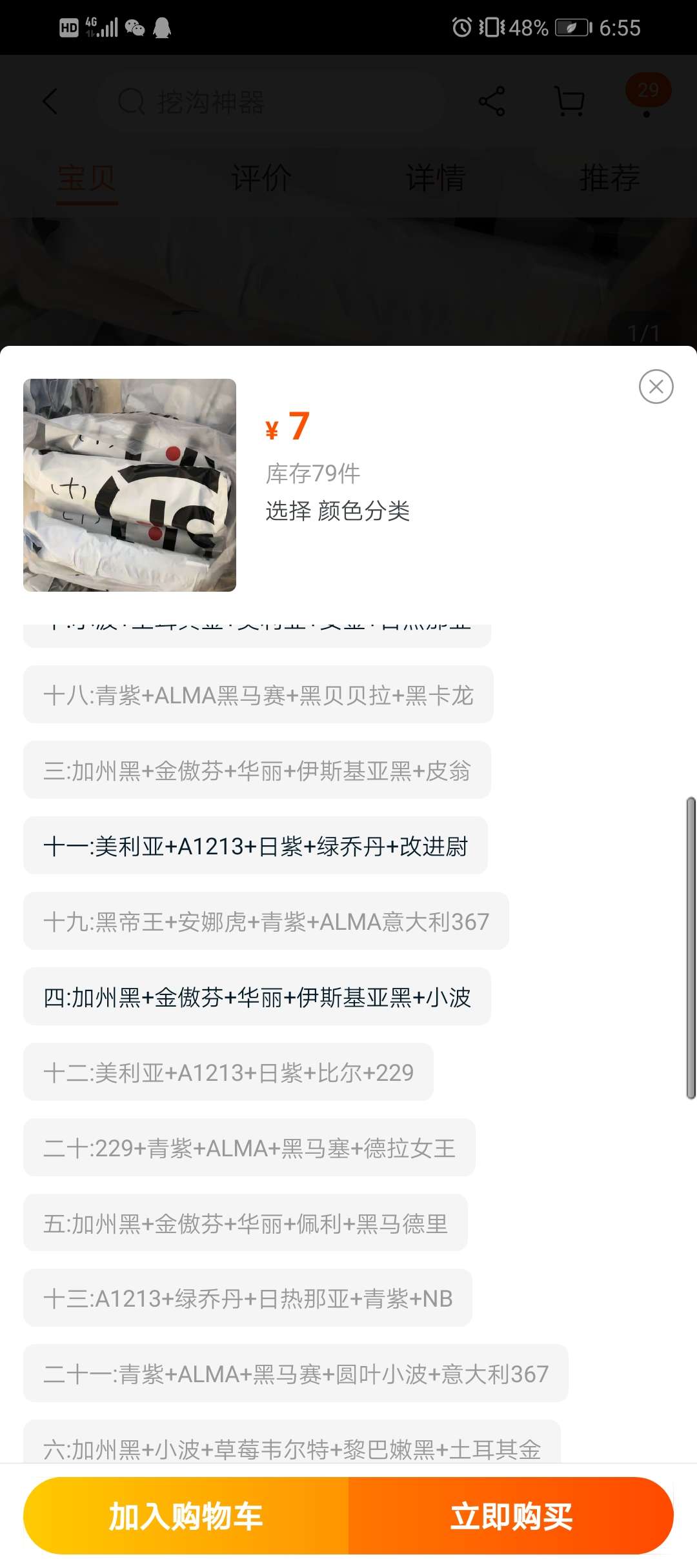Tap option 二十:229+青紫+ALMA+黑马塞+德拉女王

[249, 1147]
